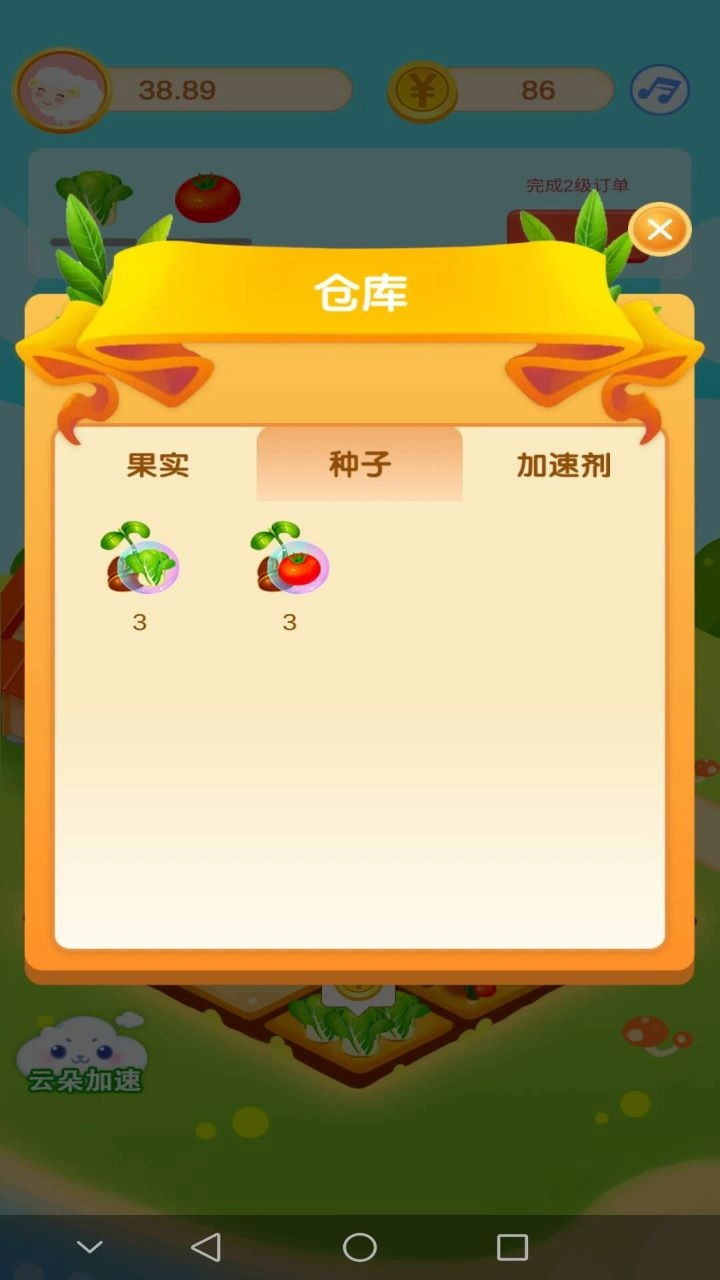720x1280 pixels.
Task: Toggle the music with the note icon
Action: pos(661,90)
